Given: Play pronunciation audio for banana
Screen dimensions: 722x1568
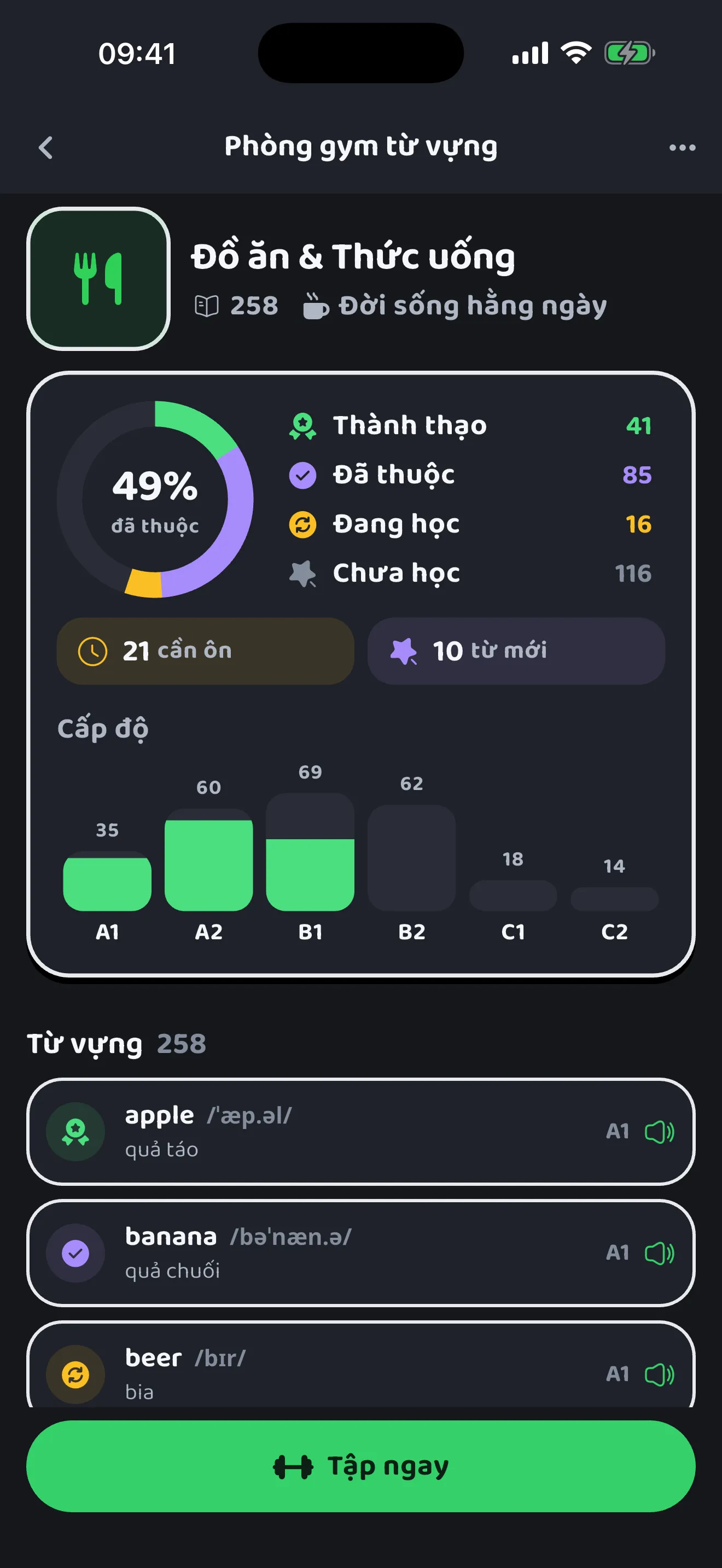Looking at the screenshot, I should pos(659,1253).
